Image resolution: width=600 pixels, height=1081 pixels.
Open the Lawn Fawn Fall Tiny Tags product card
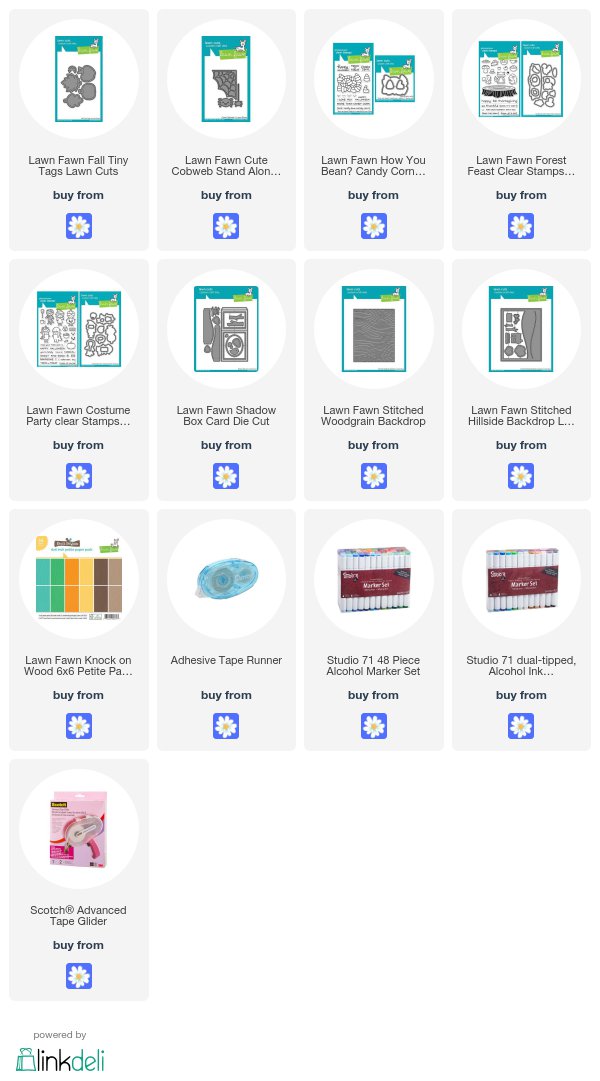click(79, 130)
